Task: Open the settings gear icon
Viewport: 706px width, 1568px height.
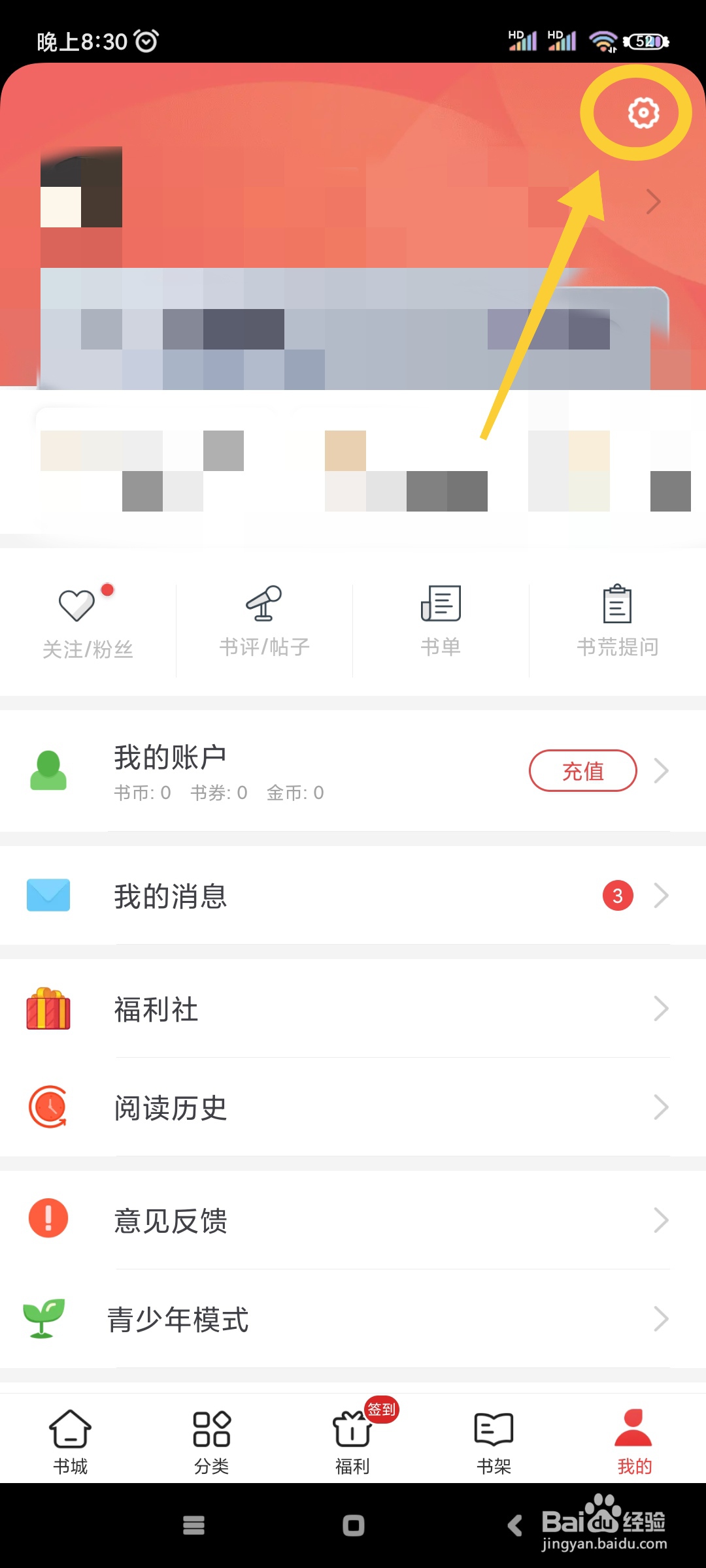Action: point(643,113)
